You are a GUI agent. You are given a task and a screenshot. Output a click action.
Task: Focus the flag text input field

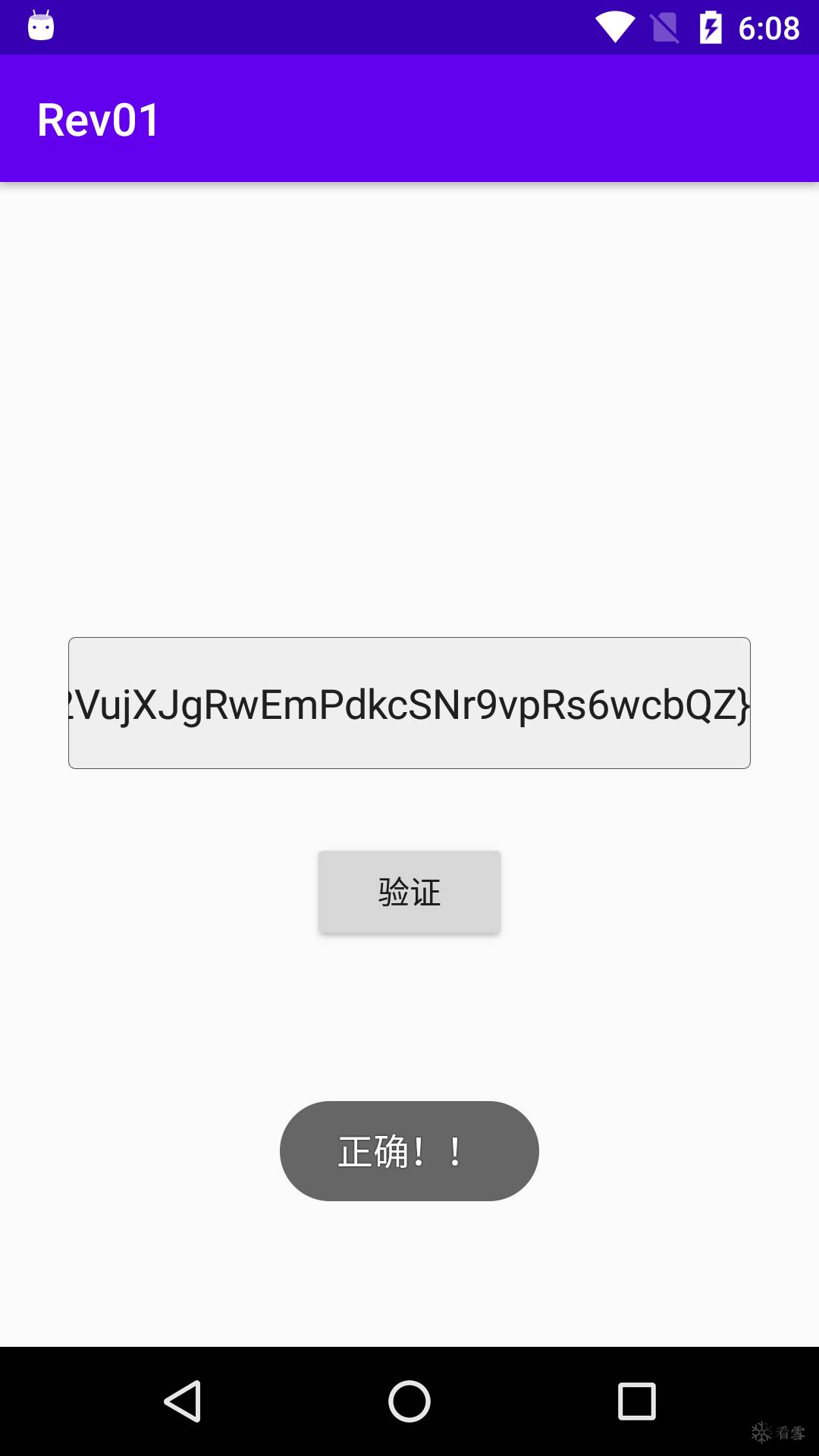point(409,703)
